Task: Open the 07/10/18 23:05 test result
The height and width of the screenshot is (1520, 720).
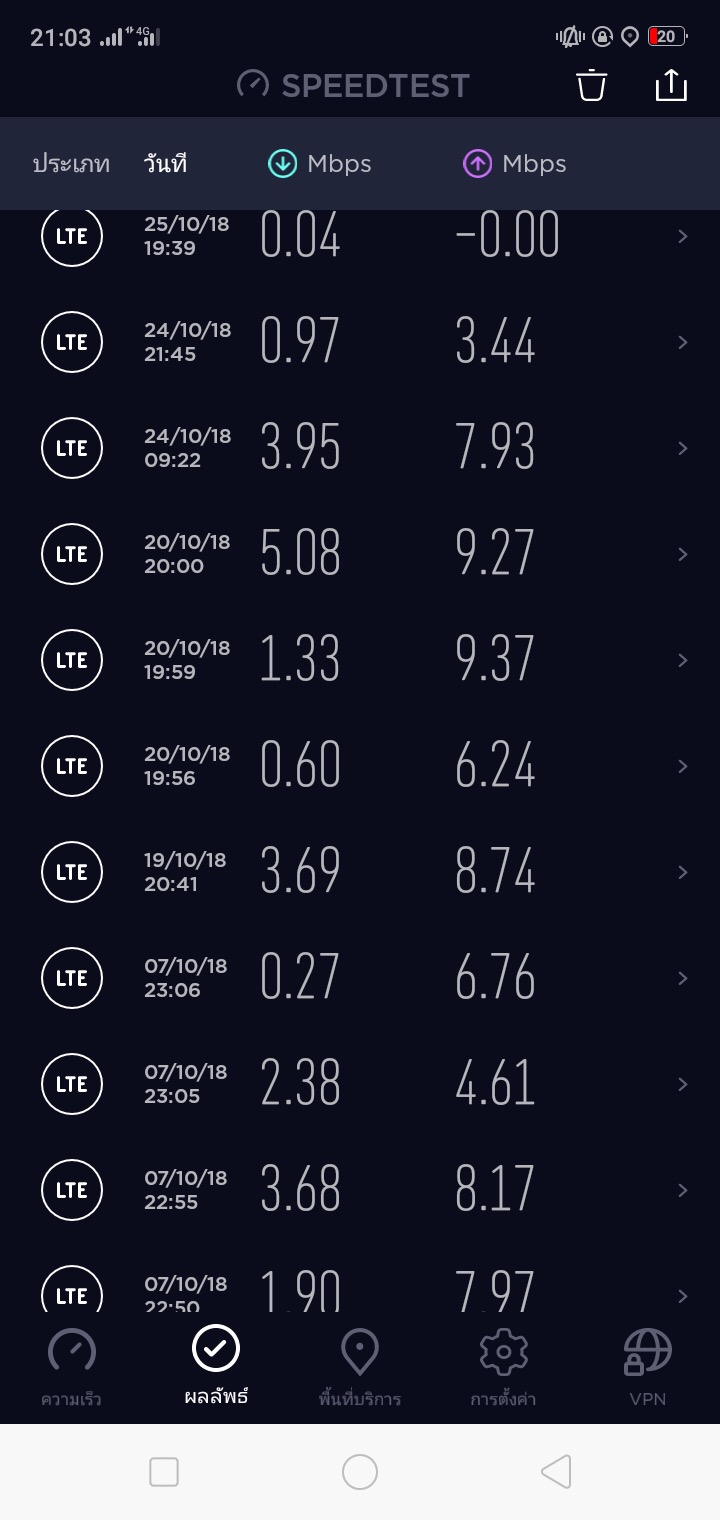Action: 360,1084
